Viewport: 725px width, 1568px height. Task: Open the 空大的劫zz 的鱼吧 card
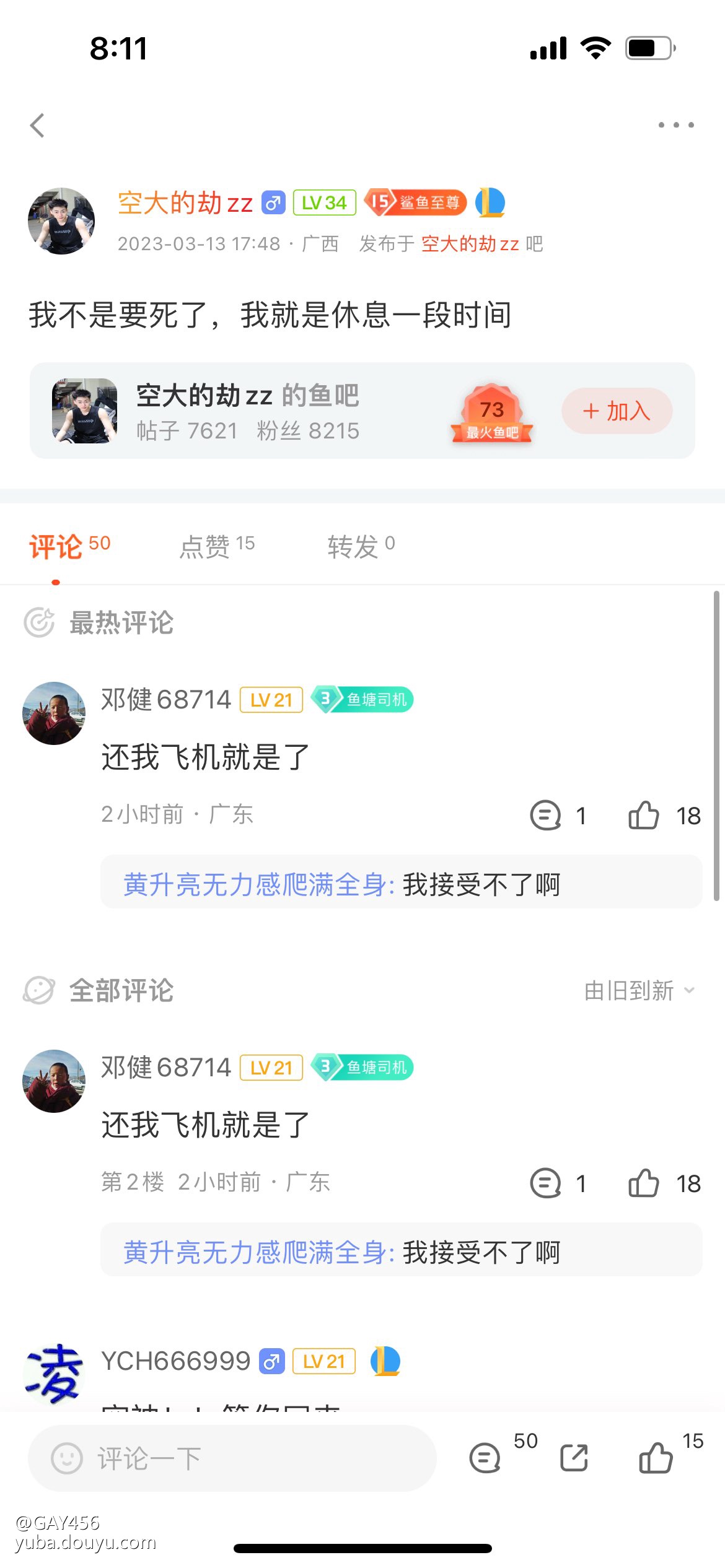click(248, 411)
